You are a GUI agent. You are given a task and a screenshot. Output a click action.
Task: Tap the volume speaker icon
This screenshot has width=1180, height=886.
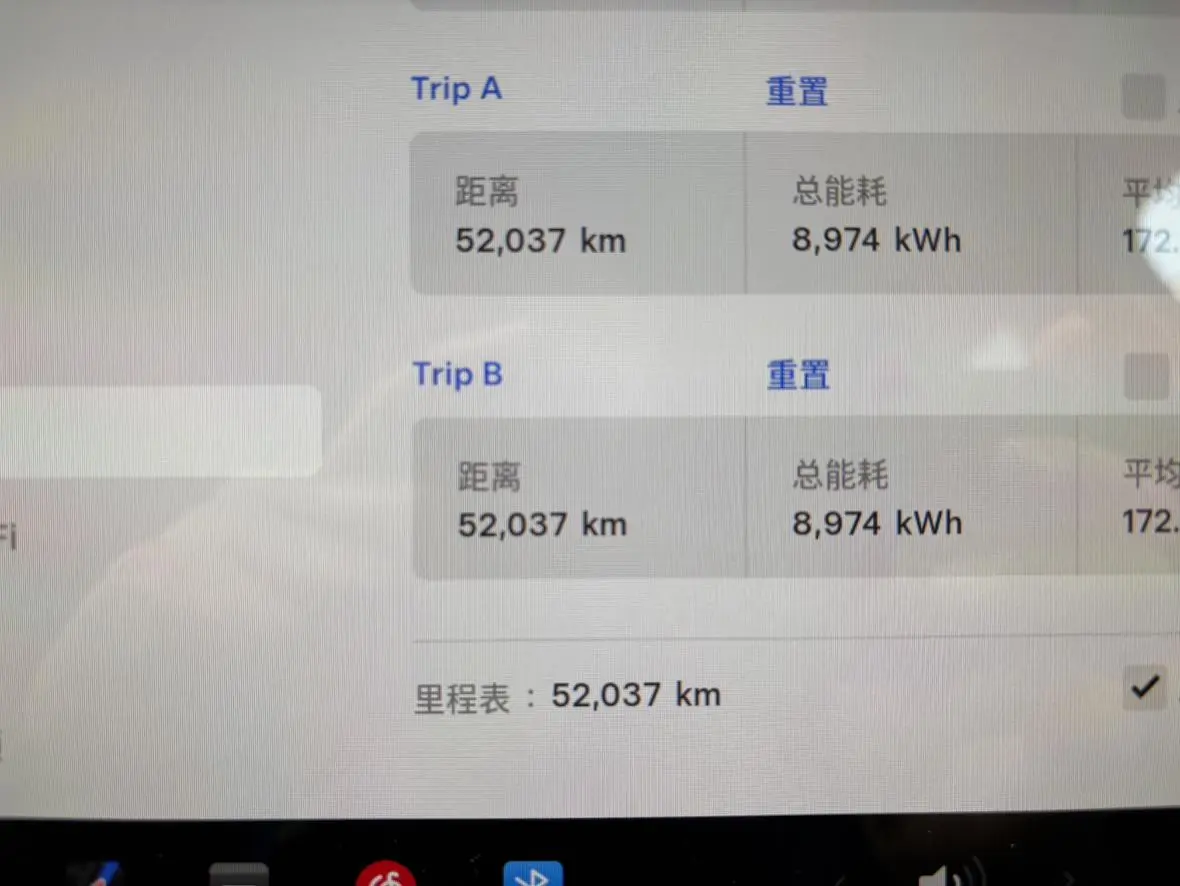click(940, 877)
